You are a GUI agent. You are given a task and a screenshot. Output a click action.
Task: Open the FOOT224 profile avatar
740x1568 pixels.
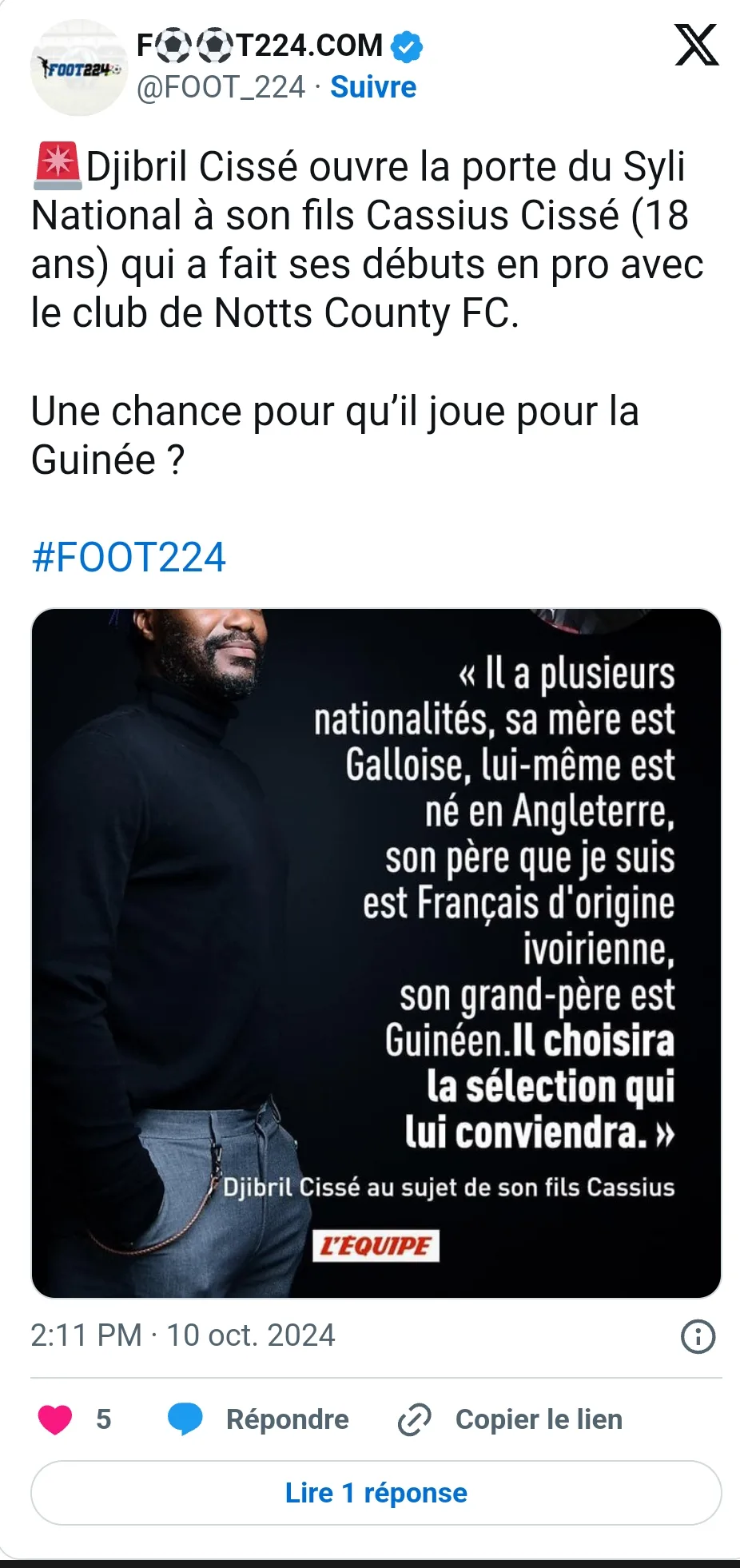pos(78,70)
